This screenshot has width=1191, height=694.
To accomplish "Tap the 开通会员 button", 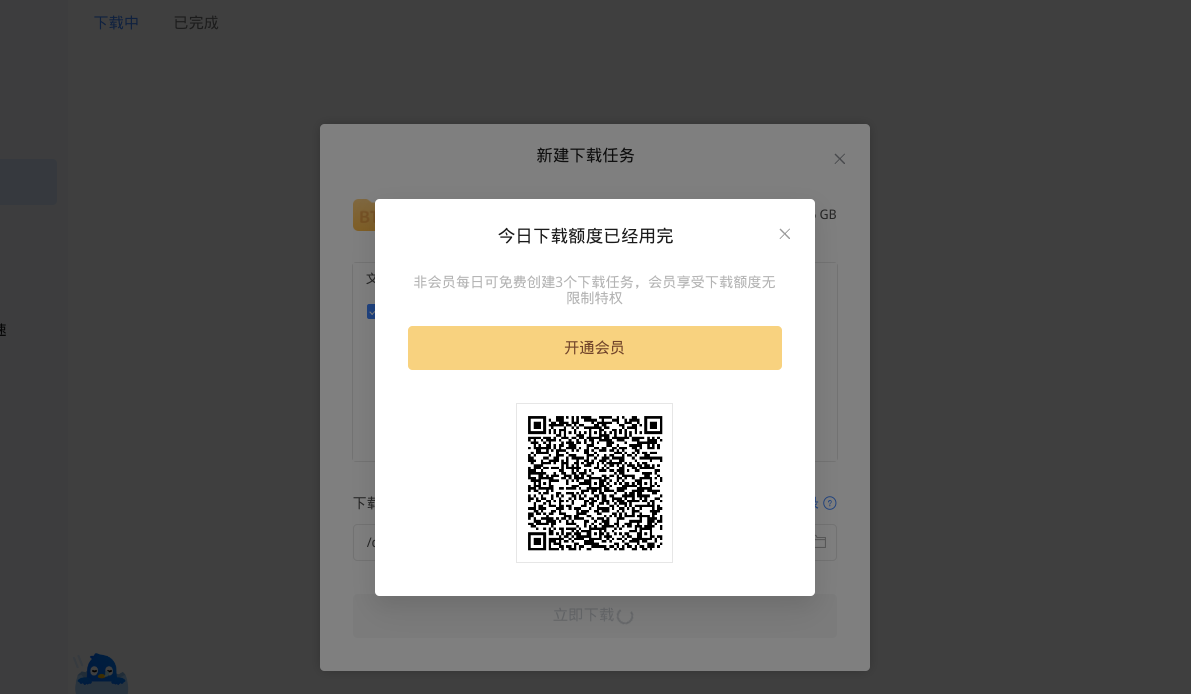I will pyautogui.click(x=594, y=348).
